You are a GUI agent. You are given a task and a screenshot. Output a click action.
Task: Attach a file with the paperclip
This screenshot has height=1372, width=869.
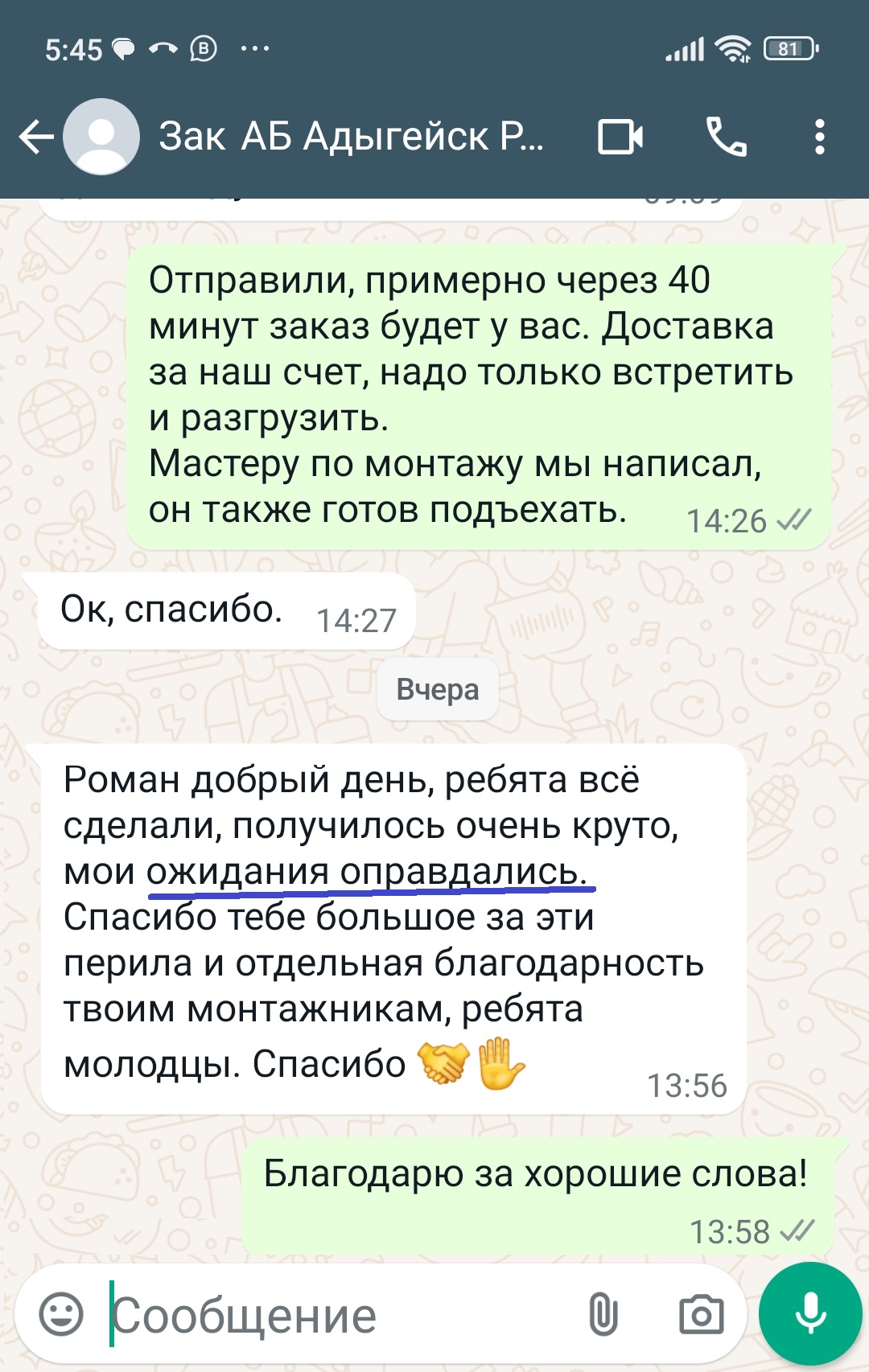[x=603, y=1314]
